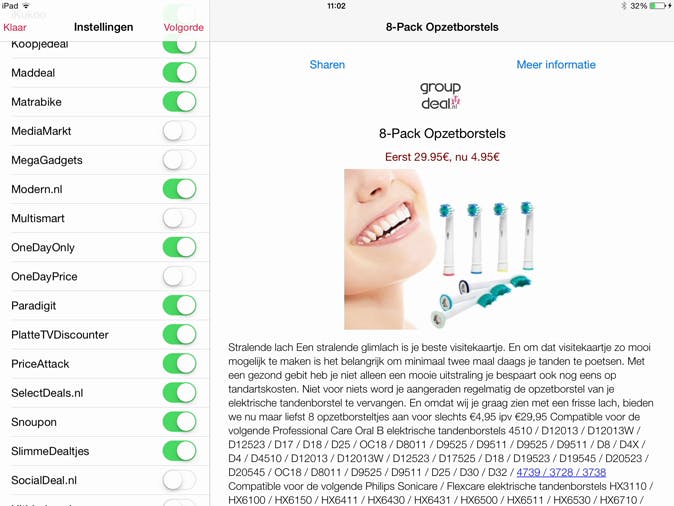The image size is (674, 506).
Task: Open the 4739 / 3728 / 3738 link
Action: (561, 473)
